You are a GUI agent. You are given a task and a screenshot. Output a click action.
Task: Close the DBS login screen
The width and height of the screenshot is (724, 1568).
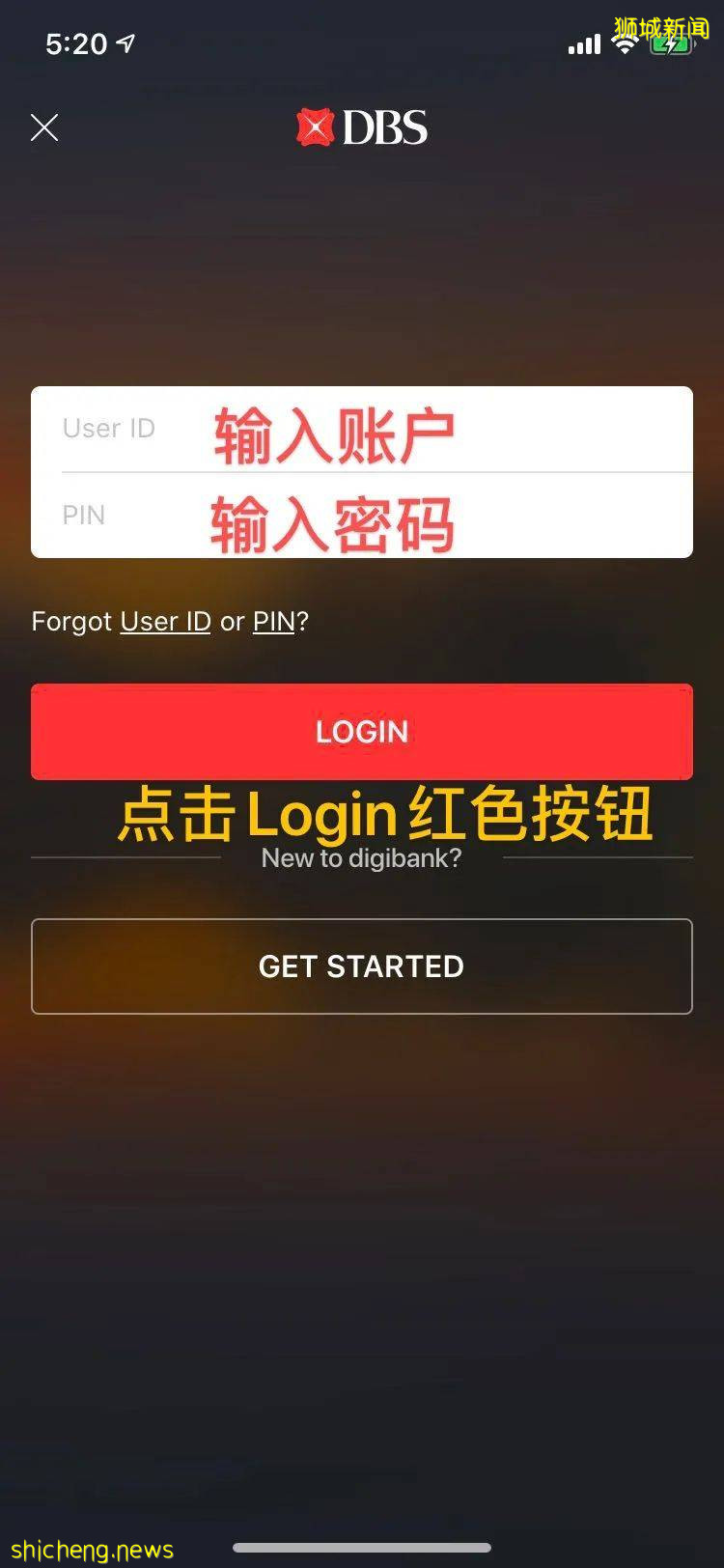pyautogui.click(x=44, y=127)
